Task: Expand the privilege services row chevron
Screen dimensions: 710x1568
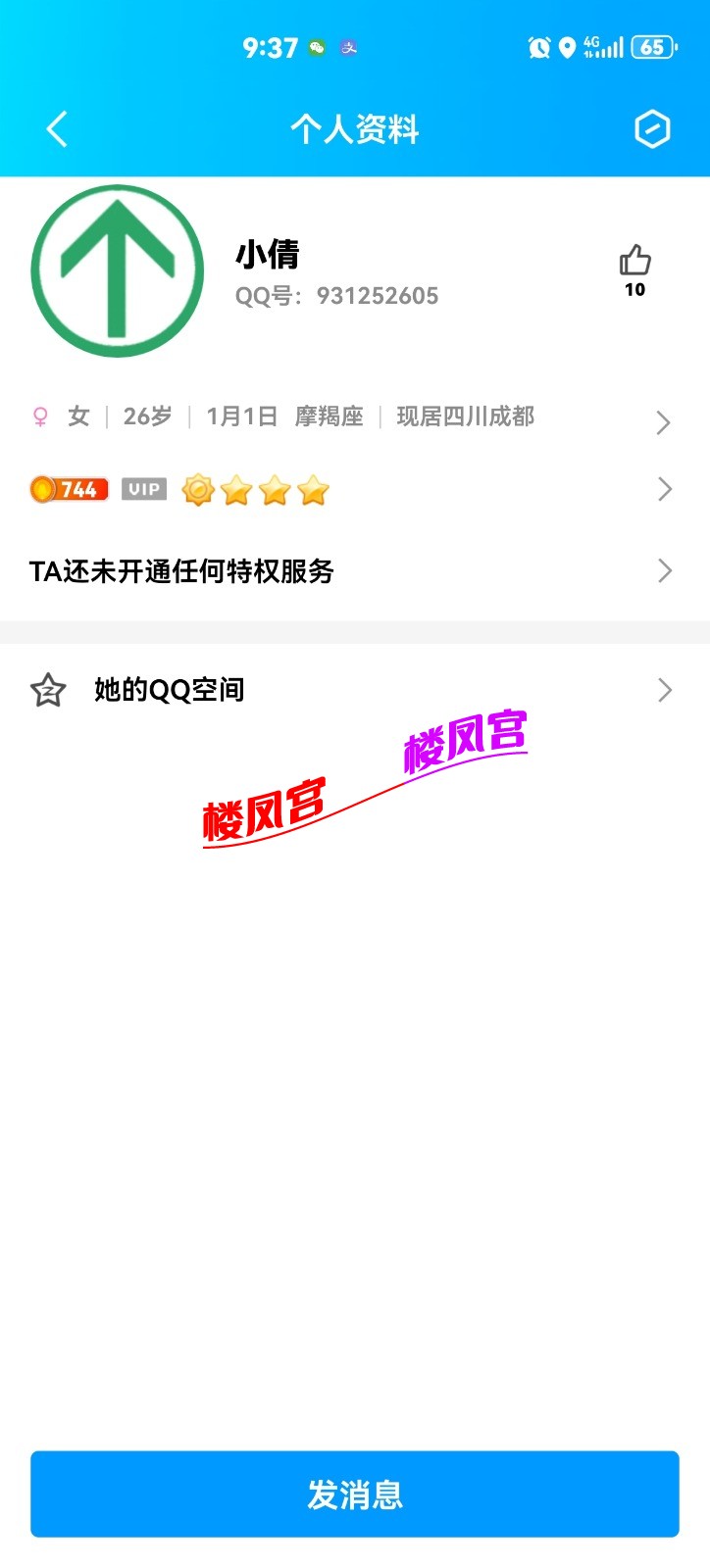Action: (664, 570)
